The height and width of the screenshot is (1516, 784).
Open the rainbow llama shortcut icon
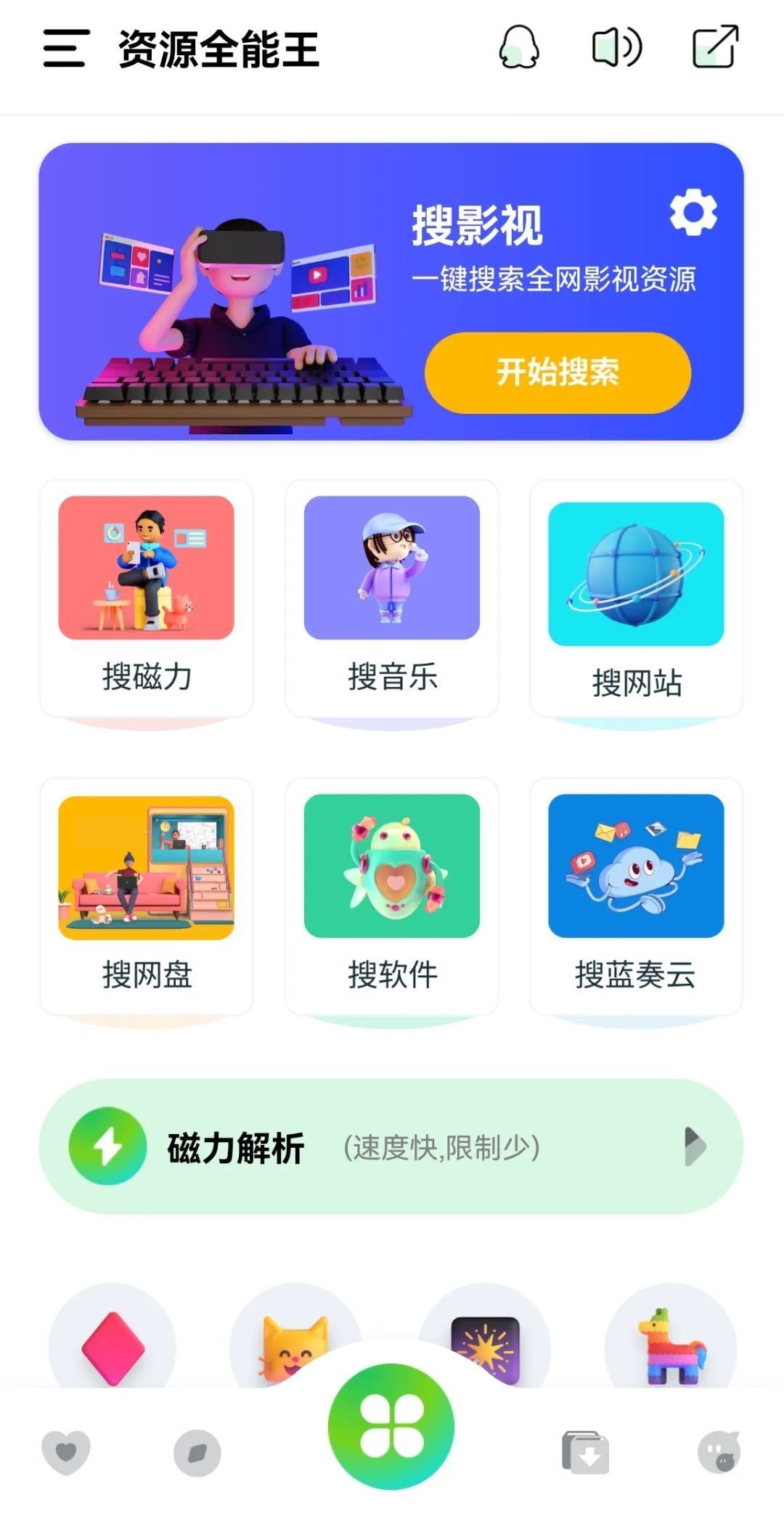(x=671, y=1348)
